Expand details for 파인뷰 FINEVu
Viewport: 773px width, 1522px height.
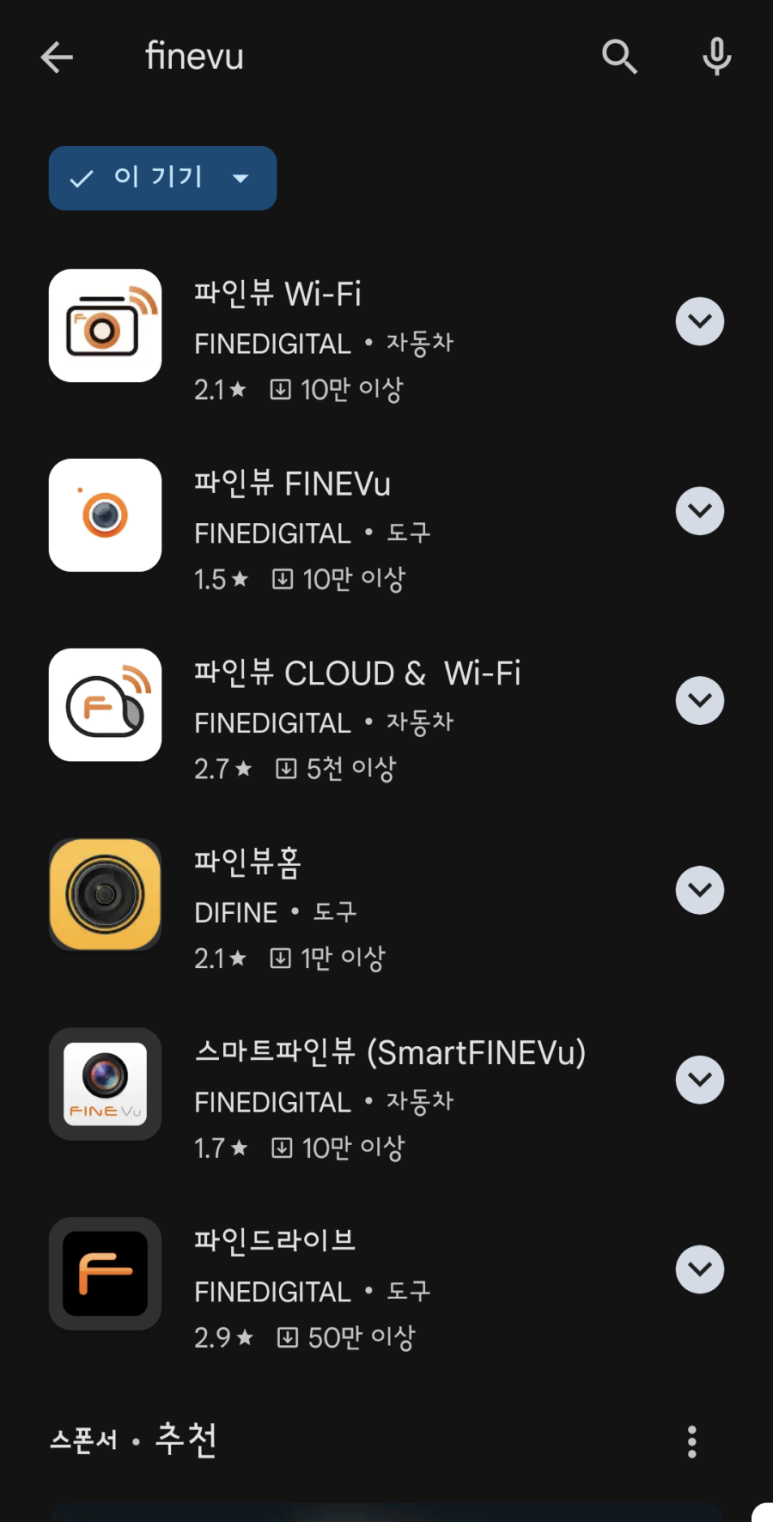(700, 511)
